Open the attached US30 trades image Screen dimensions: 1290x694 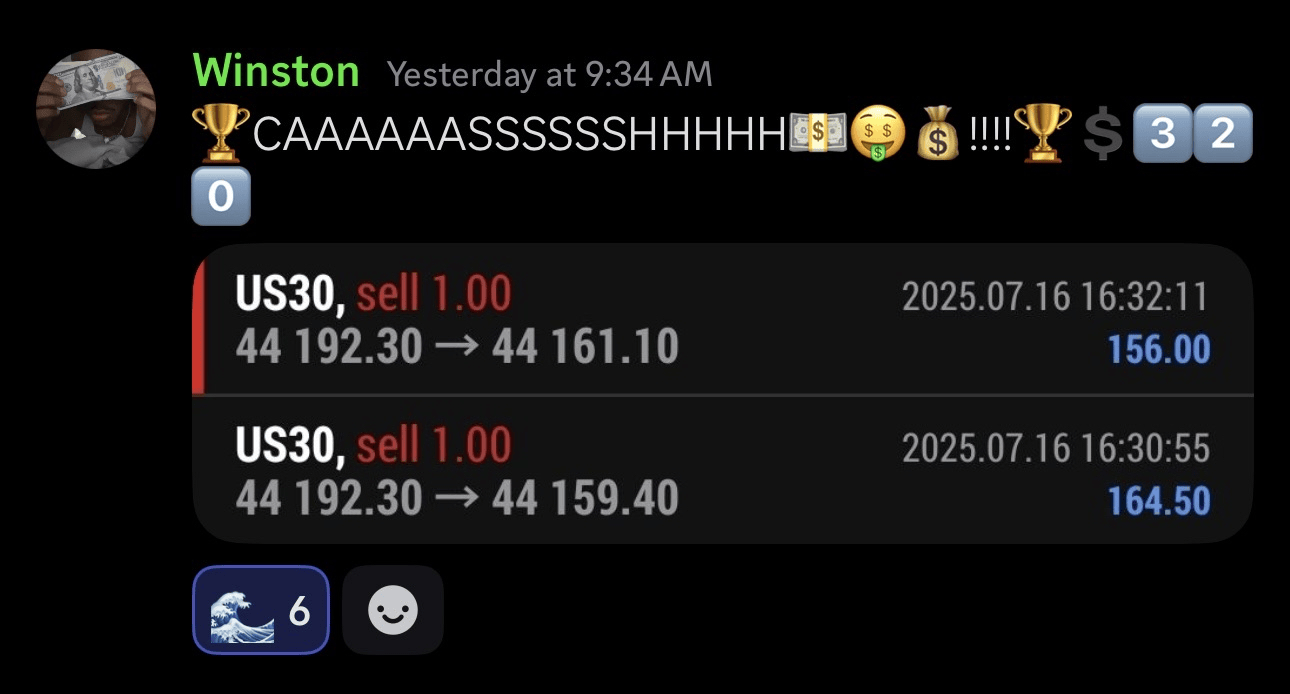click(721, 393)
